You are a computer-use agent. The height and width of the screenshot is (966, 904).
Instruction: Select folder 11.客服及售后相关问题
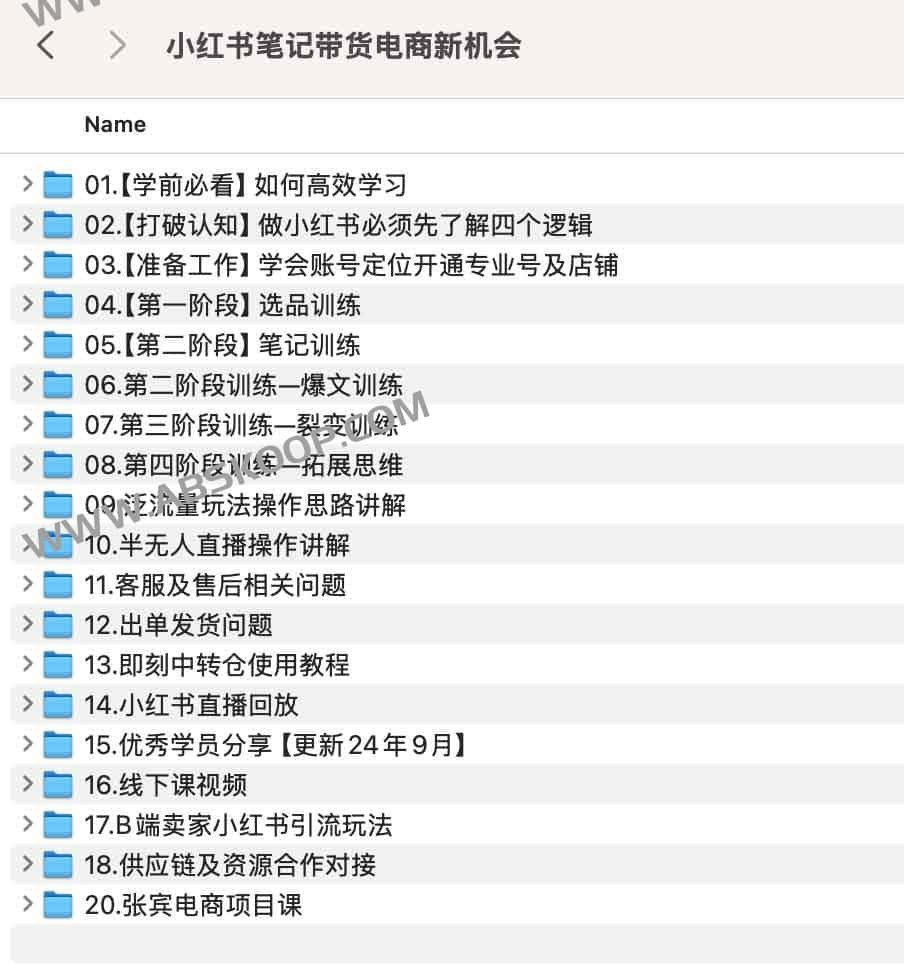coord(215,585)
